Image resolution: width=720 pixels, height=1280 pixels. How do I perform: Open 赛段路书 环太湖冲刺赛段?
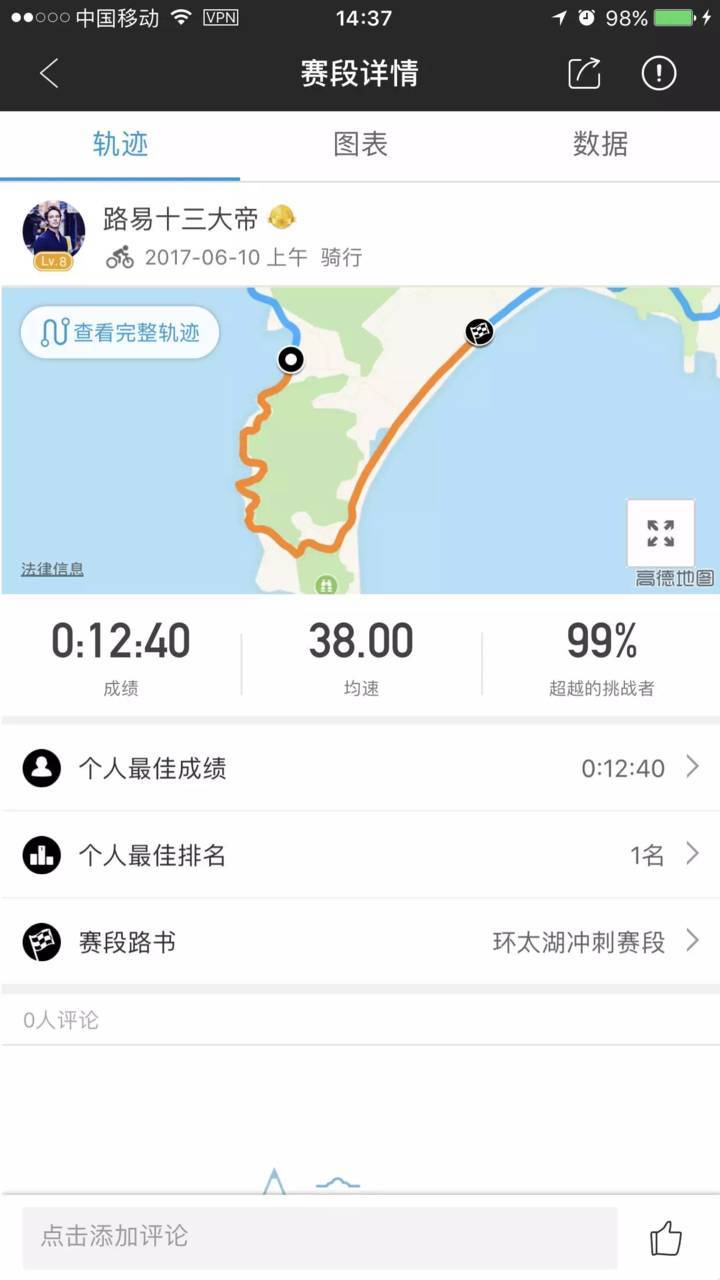coord(360,942)
